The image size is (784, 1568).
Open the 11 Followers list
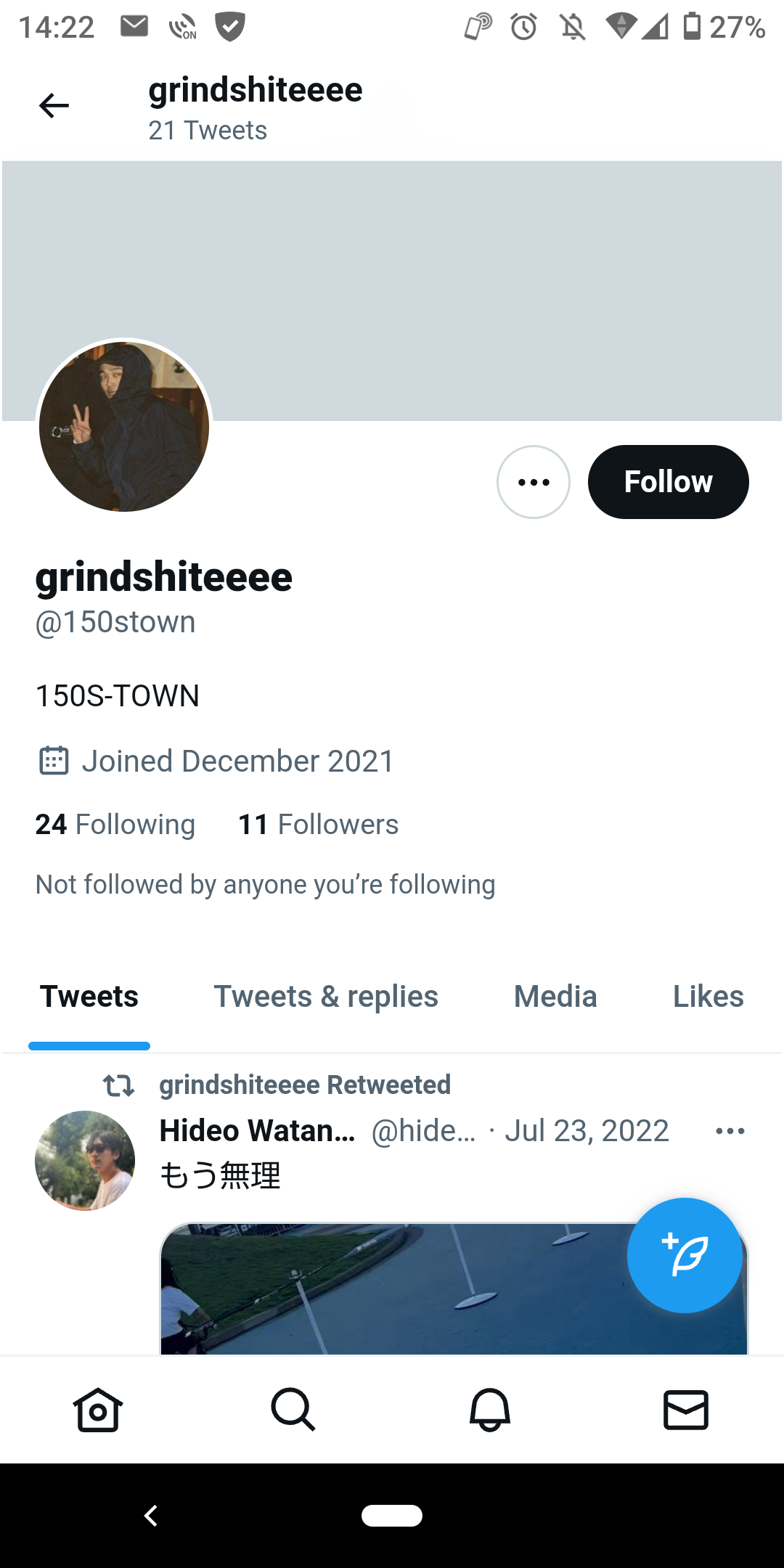click(318, 825)
